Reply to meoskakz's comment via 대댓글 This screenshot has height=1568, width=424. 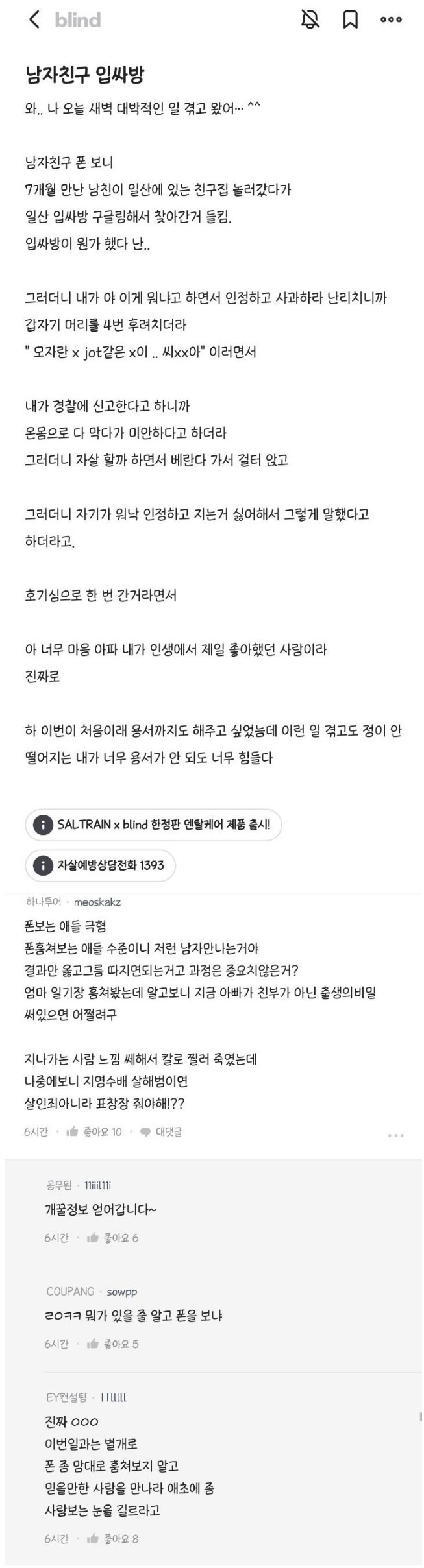pos(162,1131)
